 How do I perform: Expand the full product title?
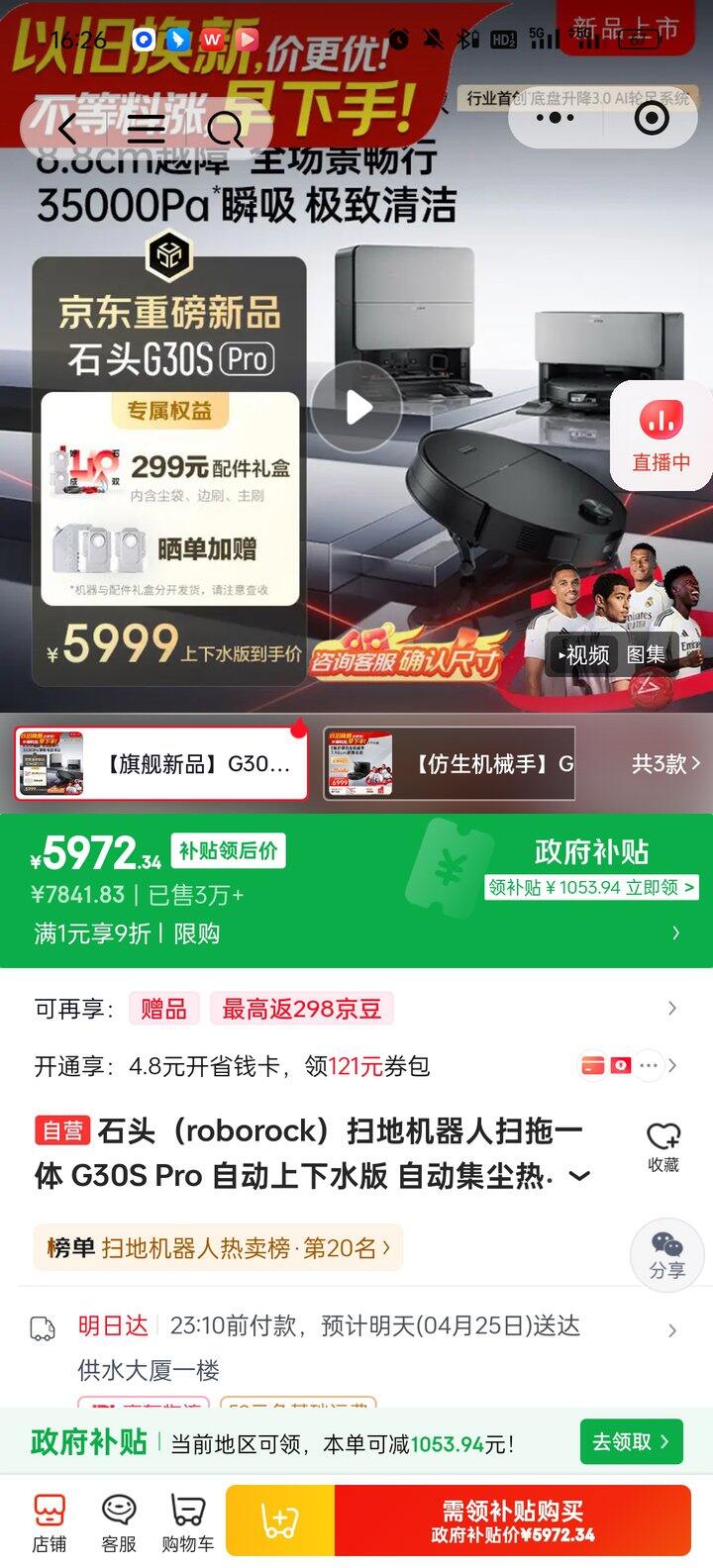coord(579,1176)
